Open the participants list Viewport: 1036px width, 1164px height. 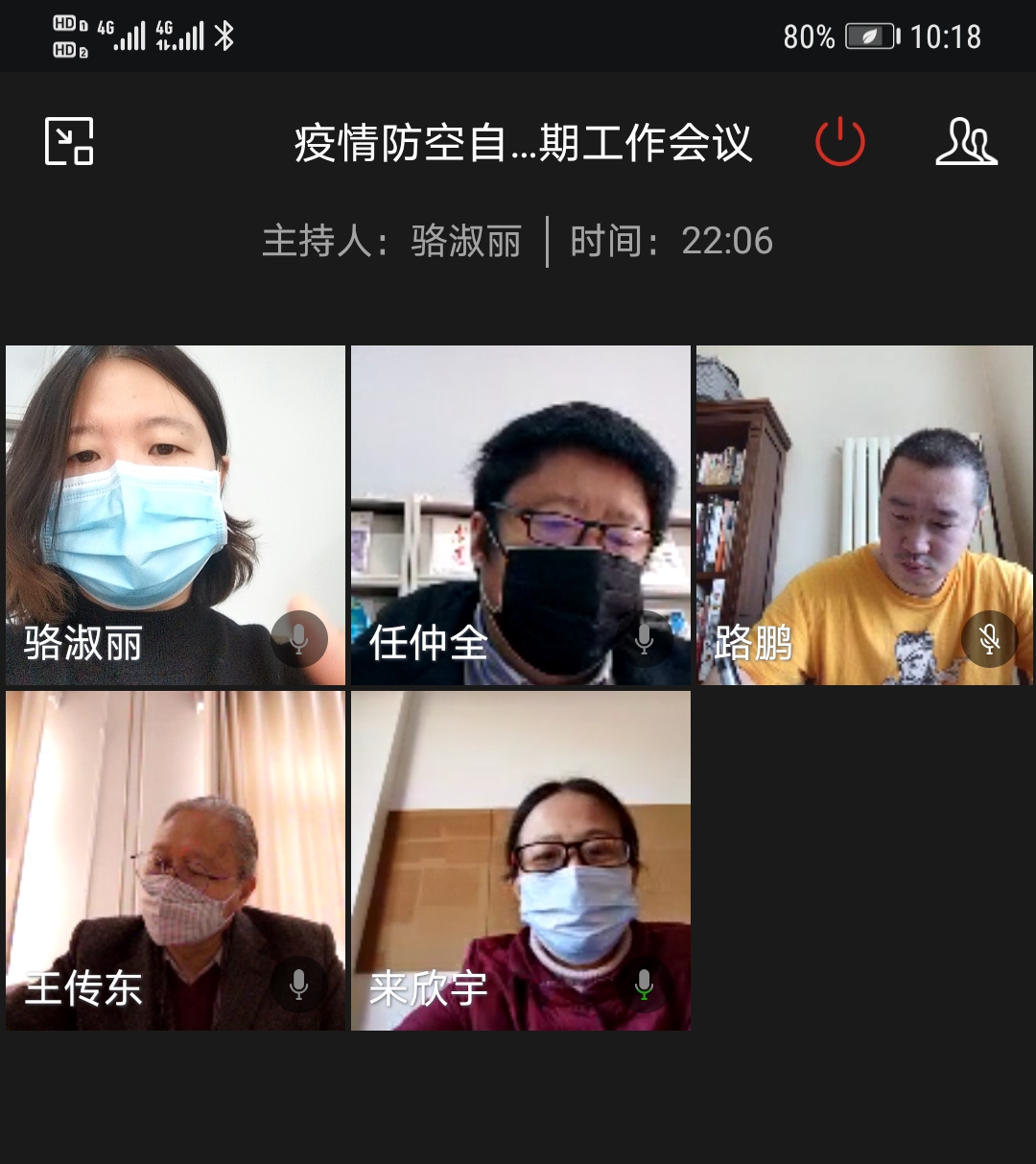[x=966, y=141]
